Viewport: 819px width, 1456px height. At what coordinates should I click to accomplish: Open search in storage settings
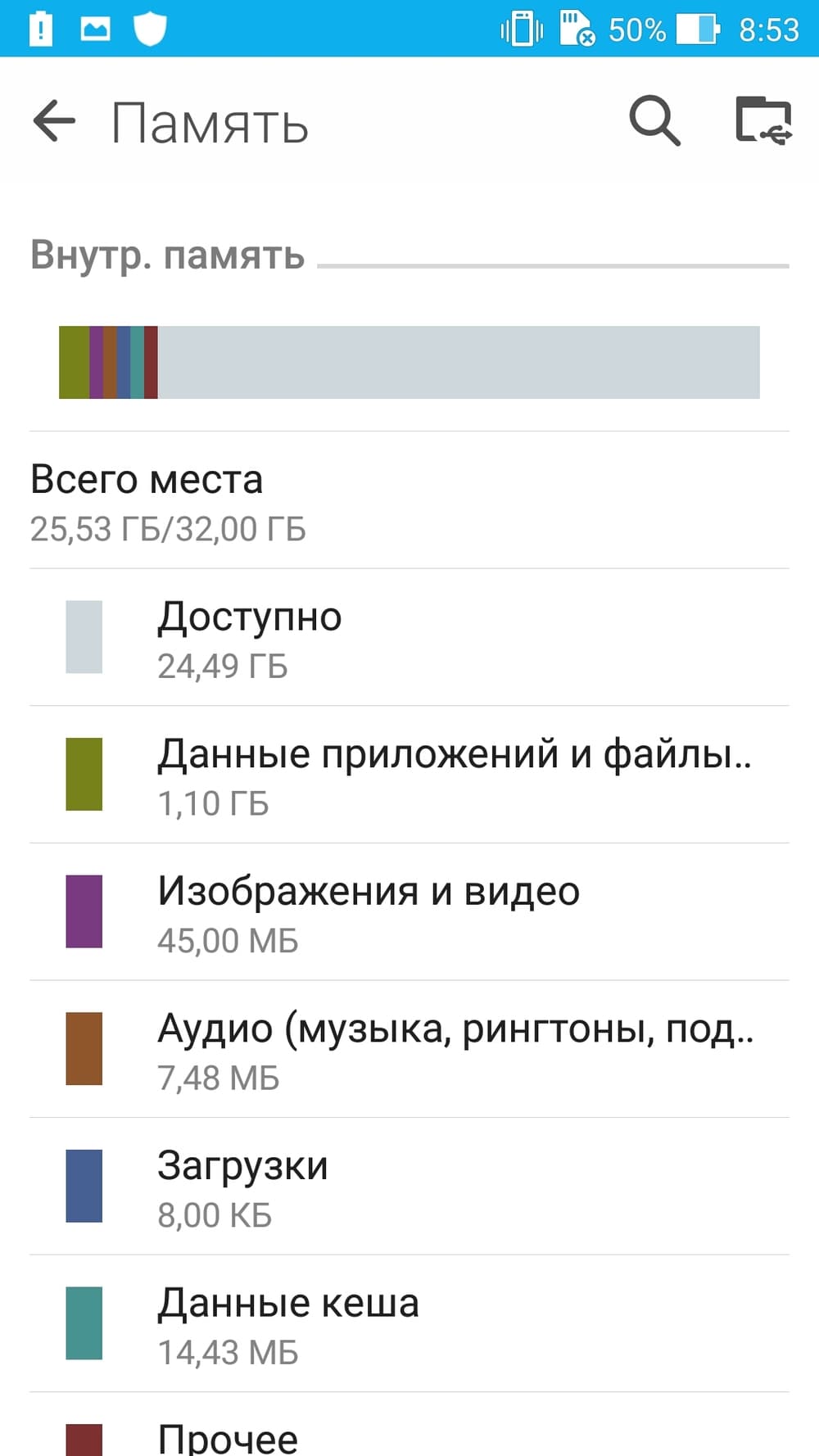[x=654, y=121]
